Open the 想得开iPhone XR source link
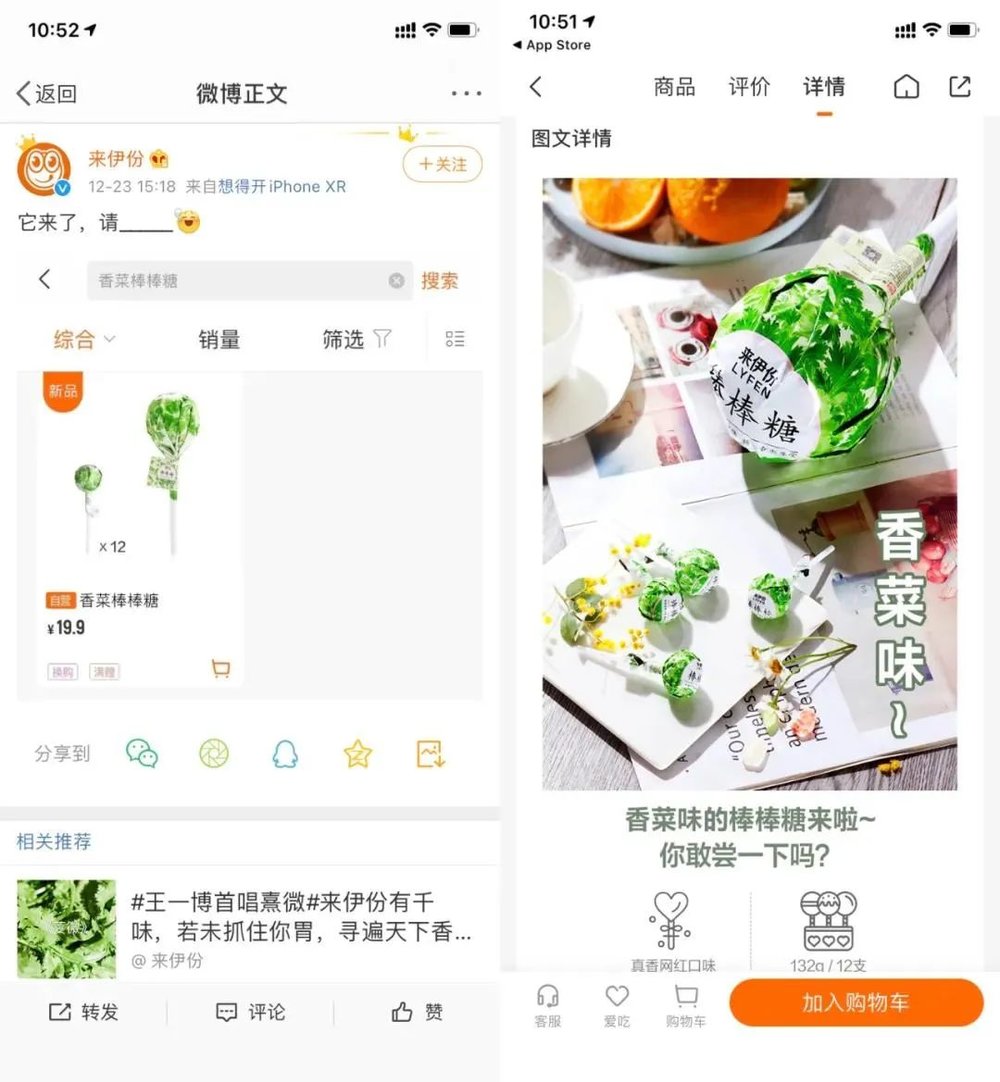The width and height of the screenshot is (1000, 1082). pos(283,187)
